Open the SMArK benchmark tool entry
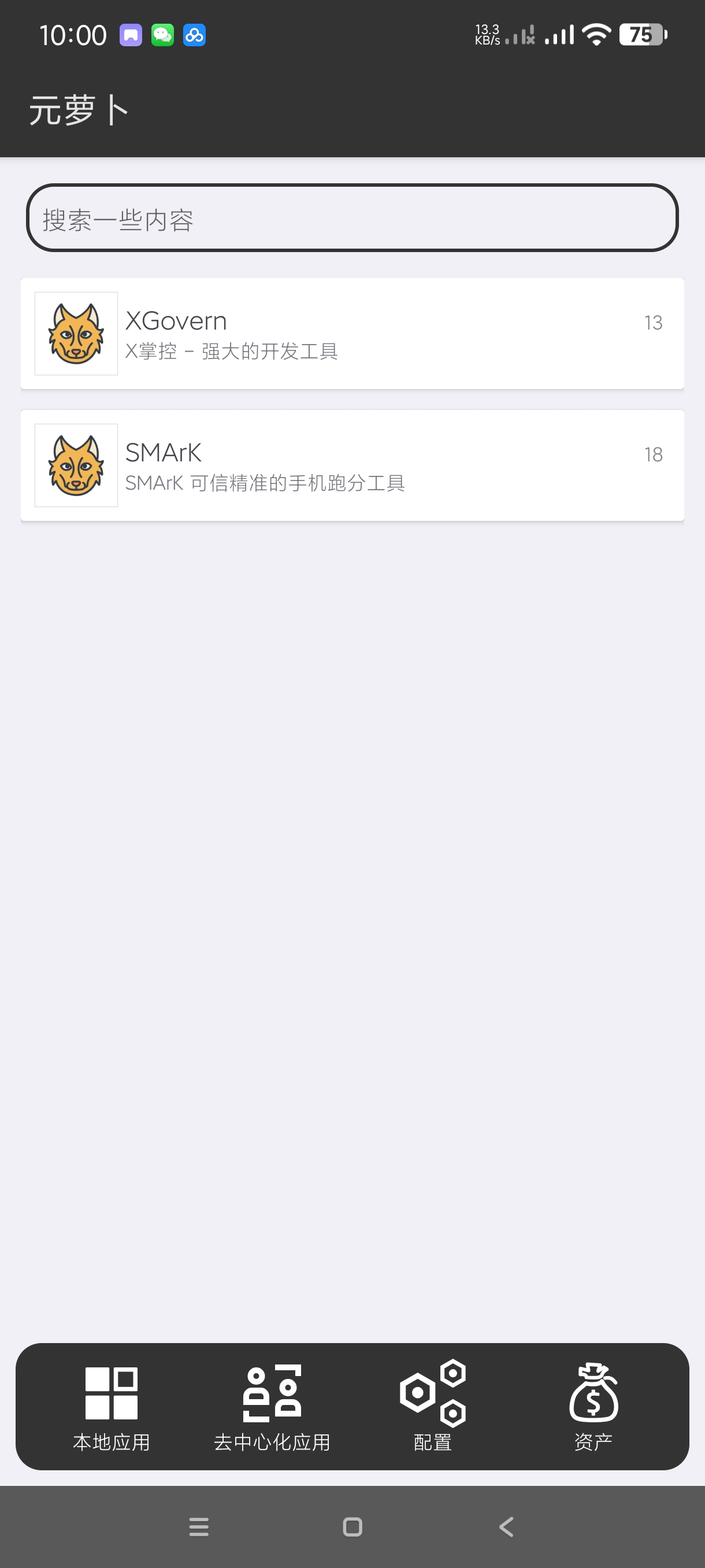705x1568 pixels. 352,465
